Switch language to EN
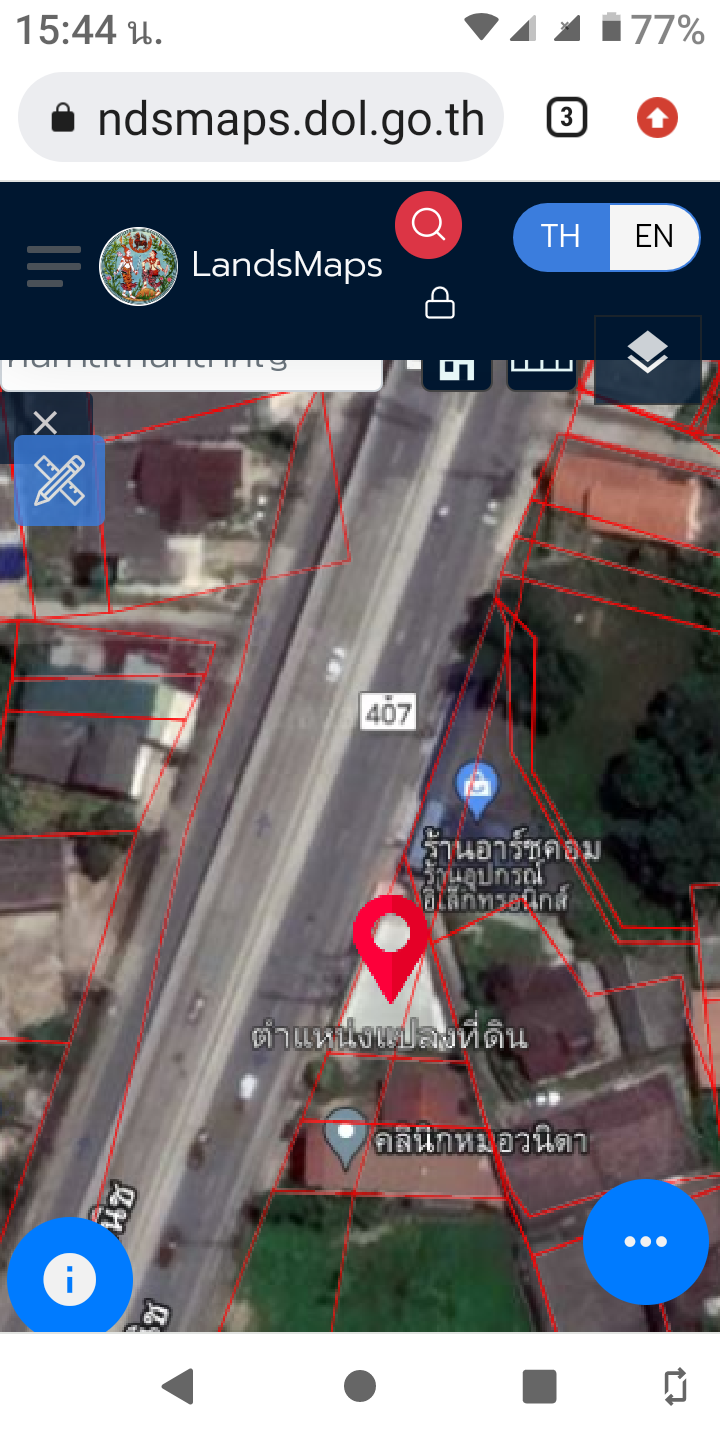Viewport: 720px width, 1440px height. pyautogui.click(x=654, y=237)
